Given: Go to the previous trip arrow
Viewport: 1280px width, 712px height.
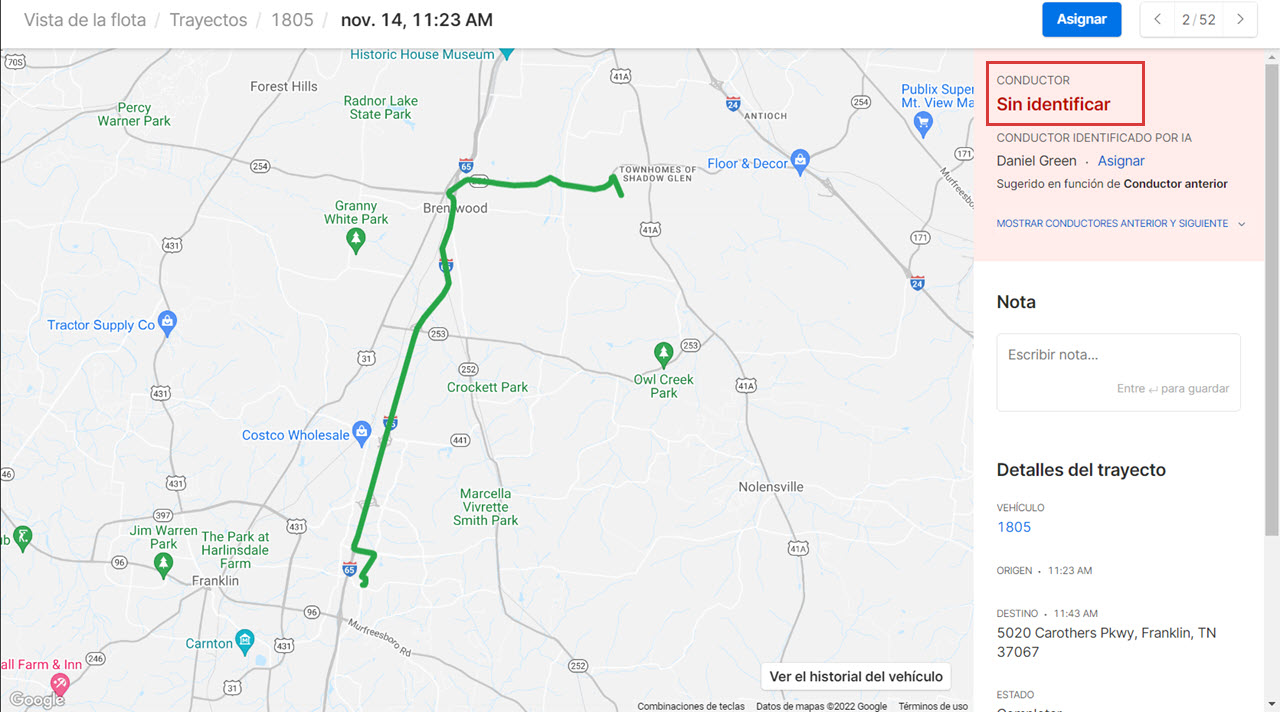Looking at the screenshot, I should tap(1157, 20).
